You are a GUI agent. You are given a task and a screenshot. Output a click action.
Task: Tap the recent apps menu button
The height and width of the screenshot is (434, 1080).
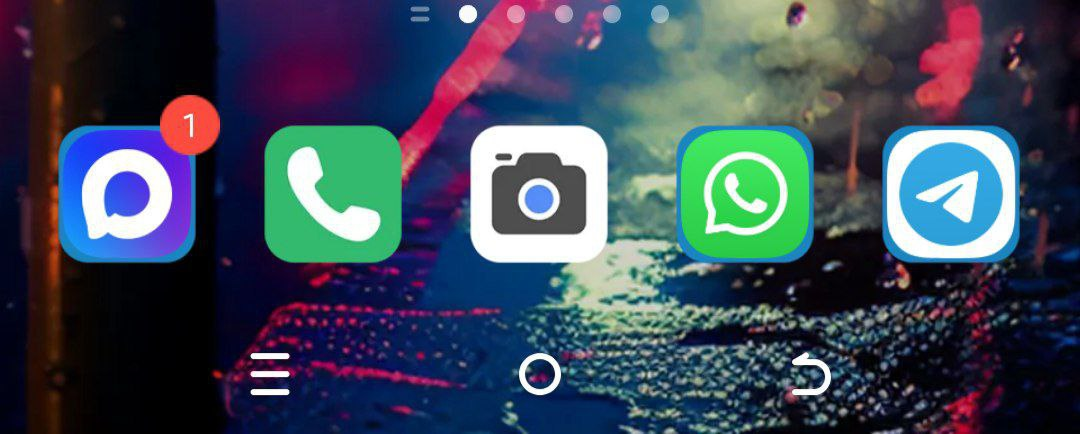(x=270, y=375)
